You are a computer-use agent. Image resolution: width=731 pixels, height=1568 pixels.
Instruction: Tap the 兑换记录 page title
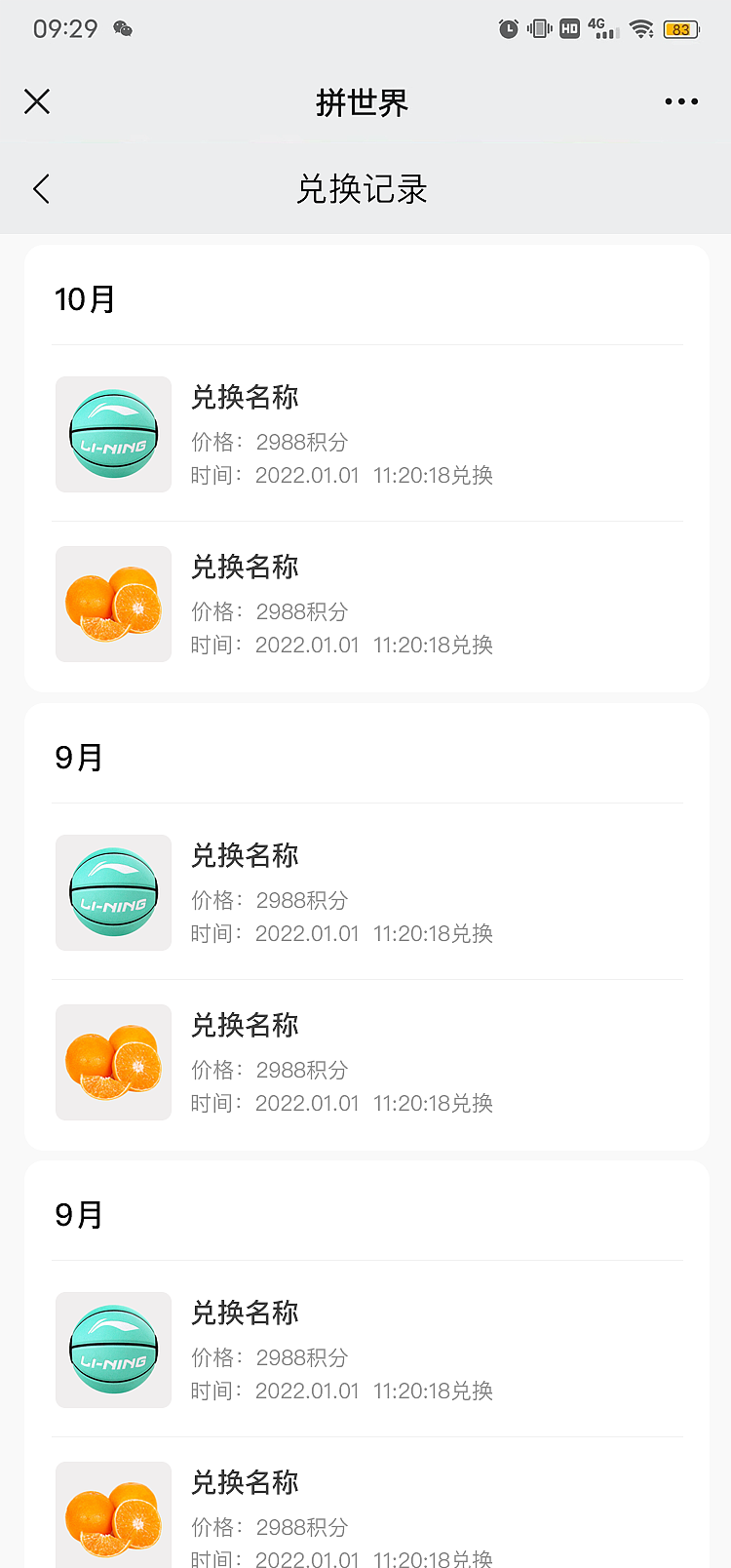pyautogui.click(x=364, y=191)
